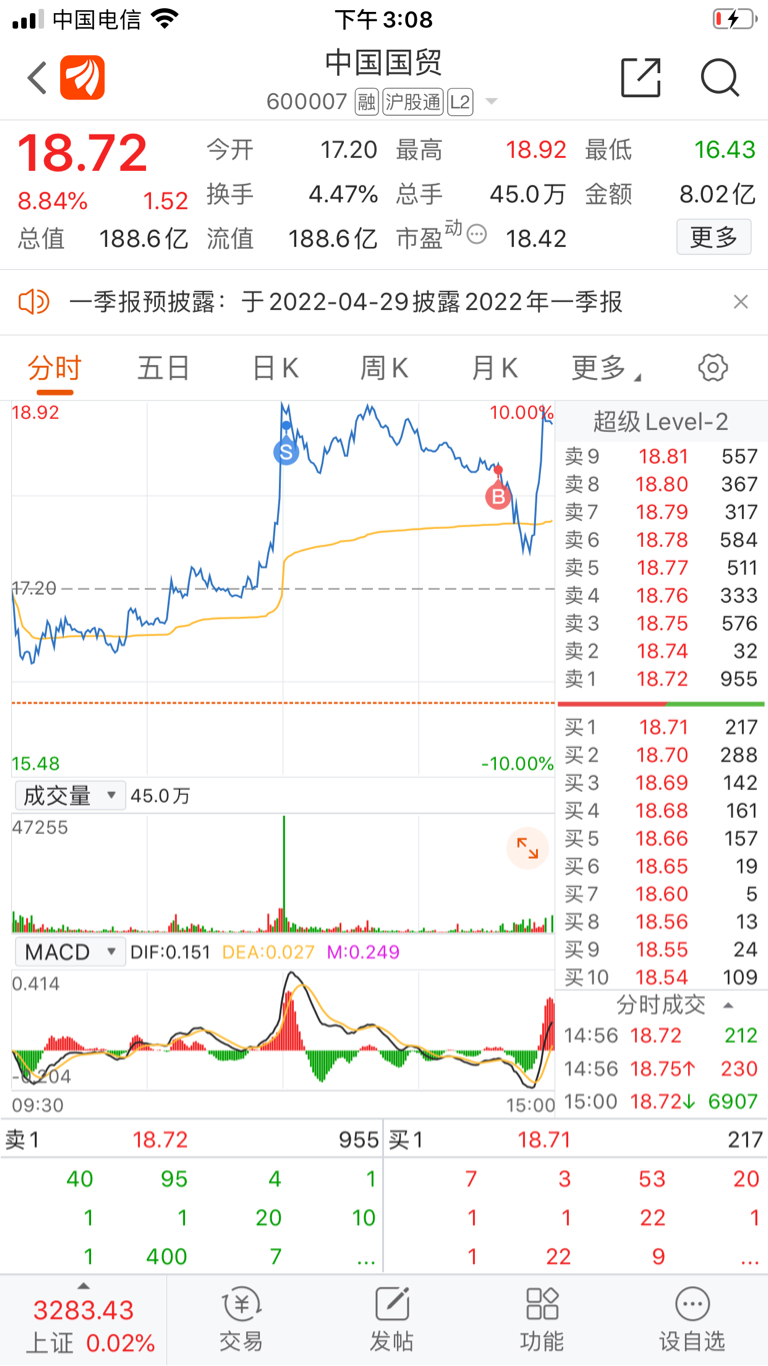This screenshot has height=1366, width=768.
Task: Go back using the back arrow
Action: point(37,77)
